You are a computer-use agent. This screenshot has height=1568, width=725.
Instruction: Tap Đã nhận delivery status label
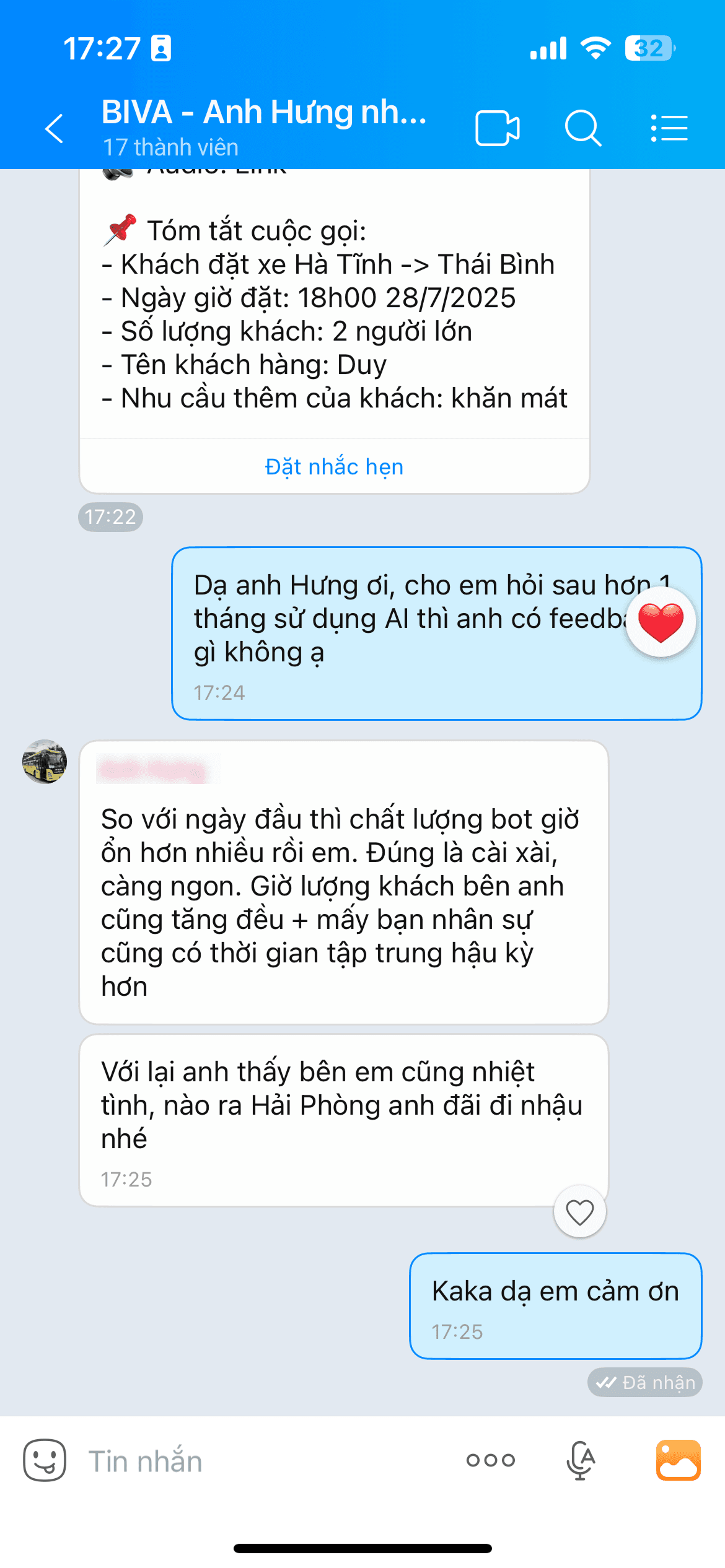coord(644,1382)
